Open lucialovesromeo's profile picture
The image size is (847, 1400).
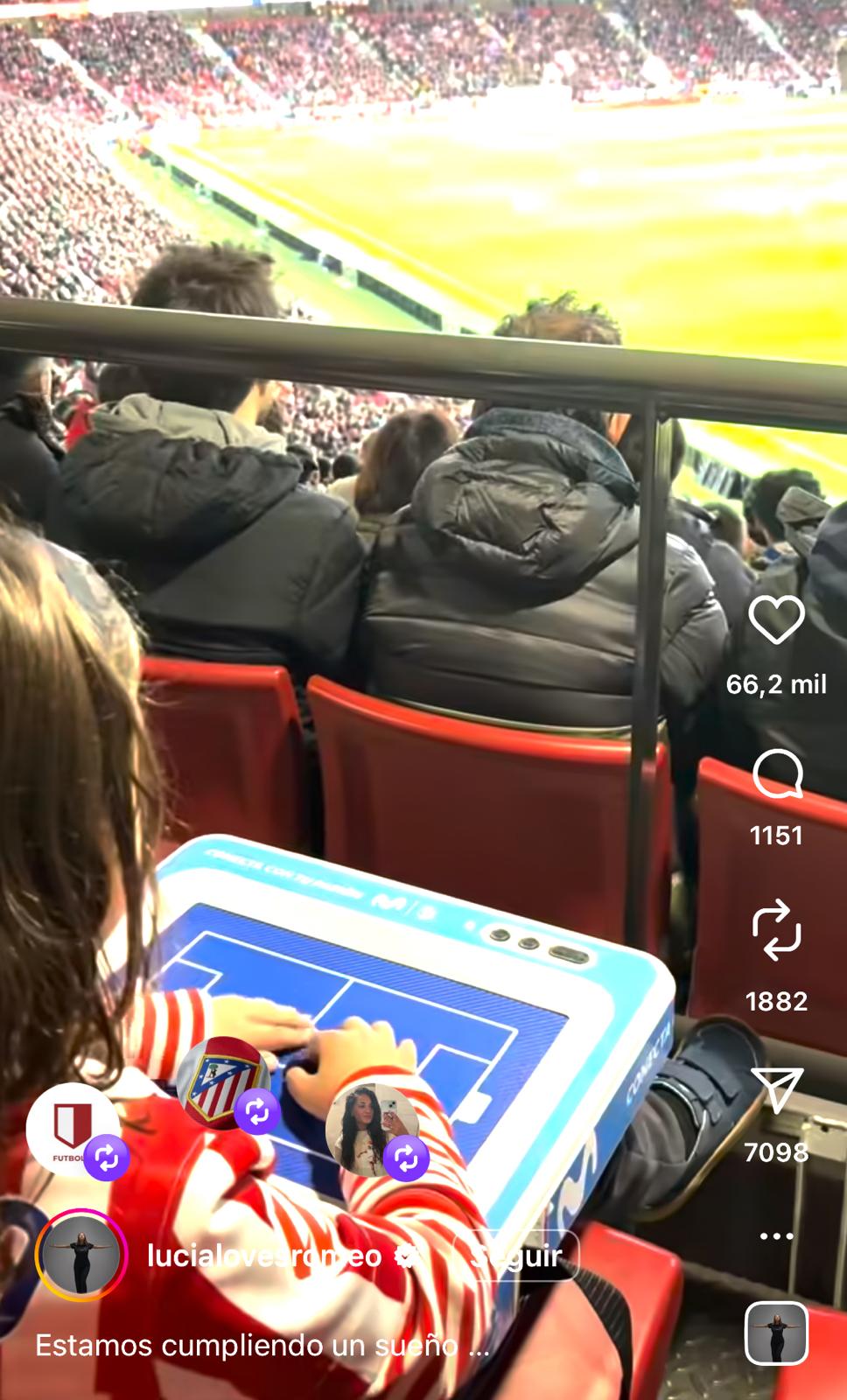80,1256
